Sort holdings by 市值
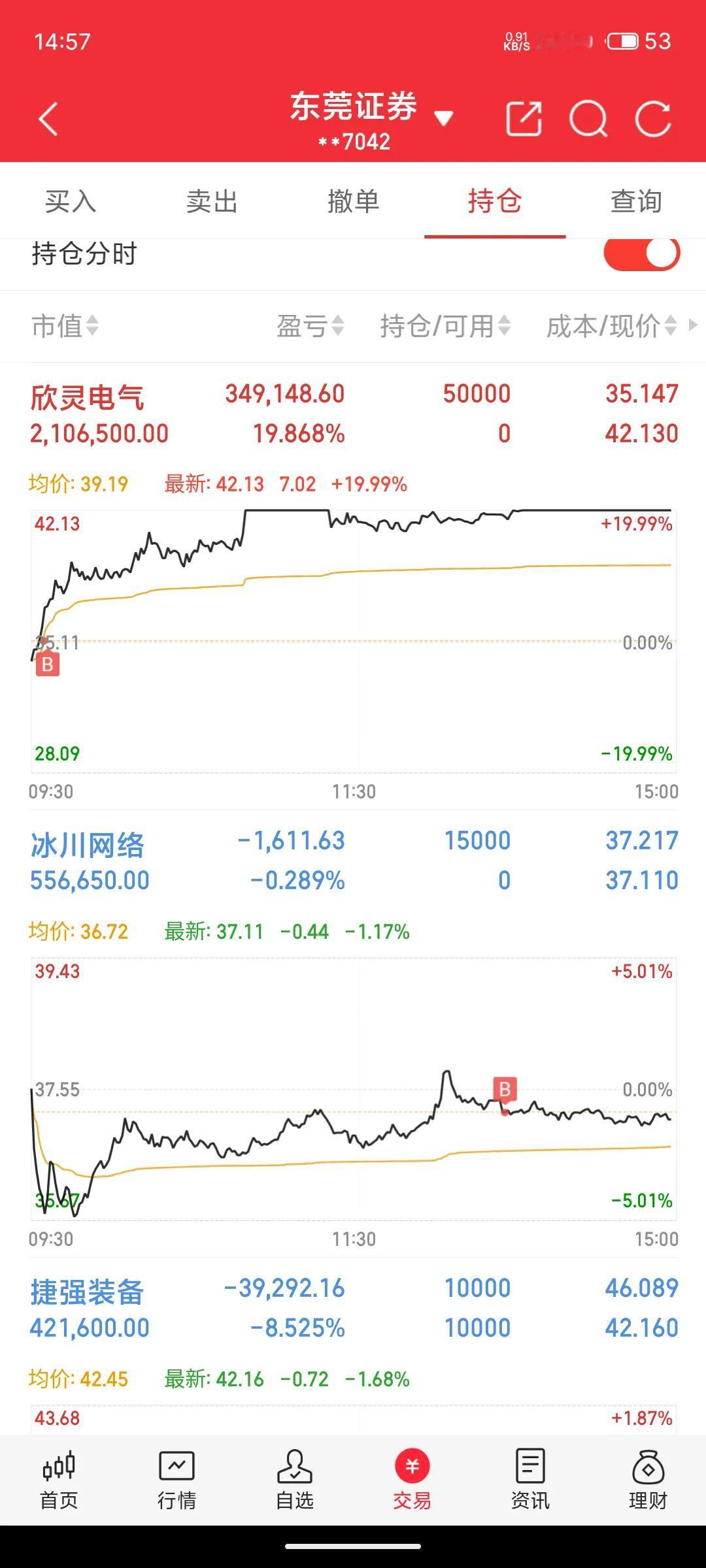 65,326
